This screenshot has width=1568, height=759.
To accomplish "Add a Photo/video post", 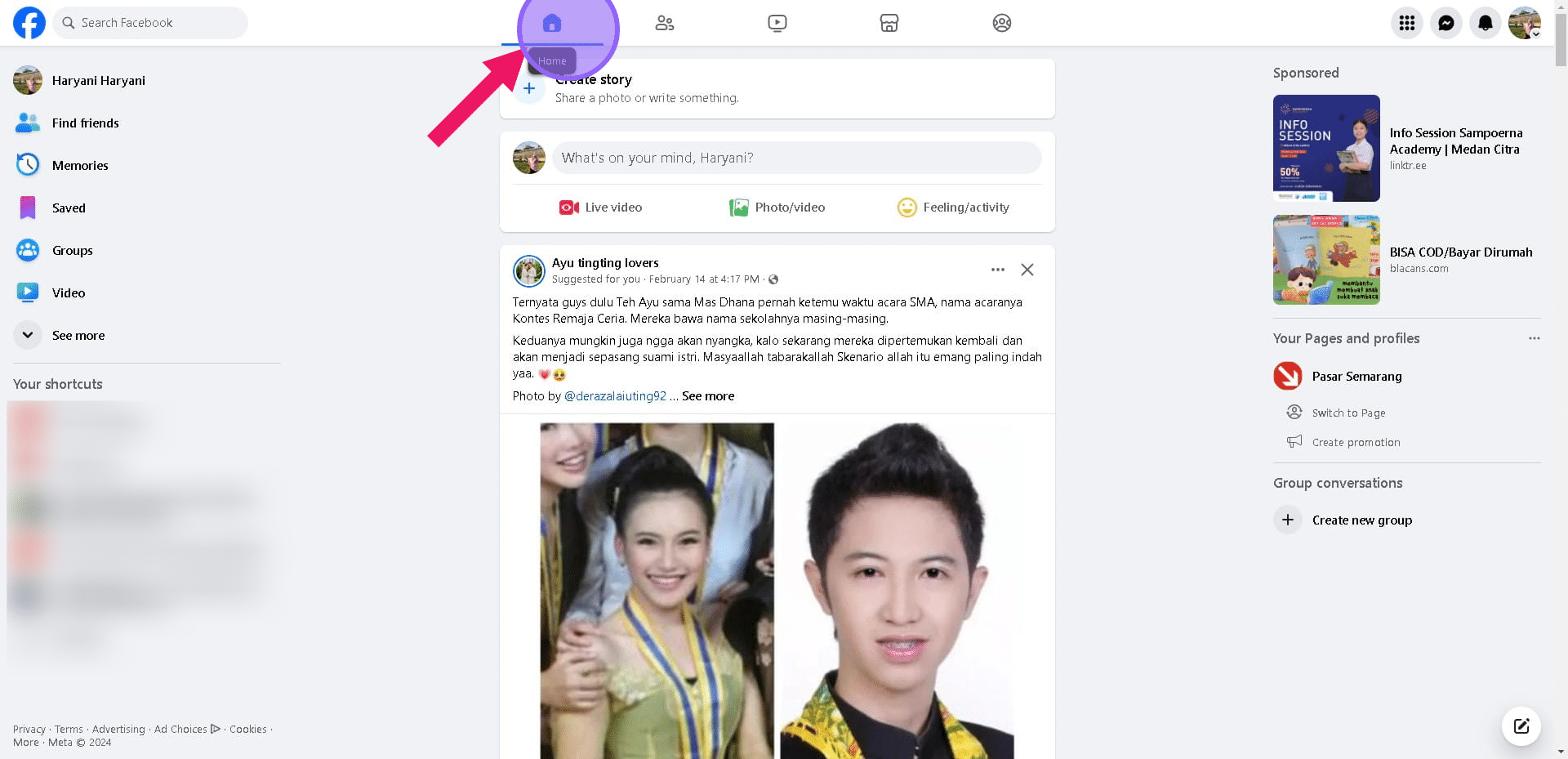I will [777, 208].
